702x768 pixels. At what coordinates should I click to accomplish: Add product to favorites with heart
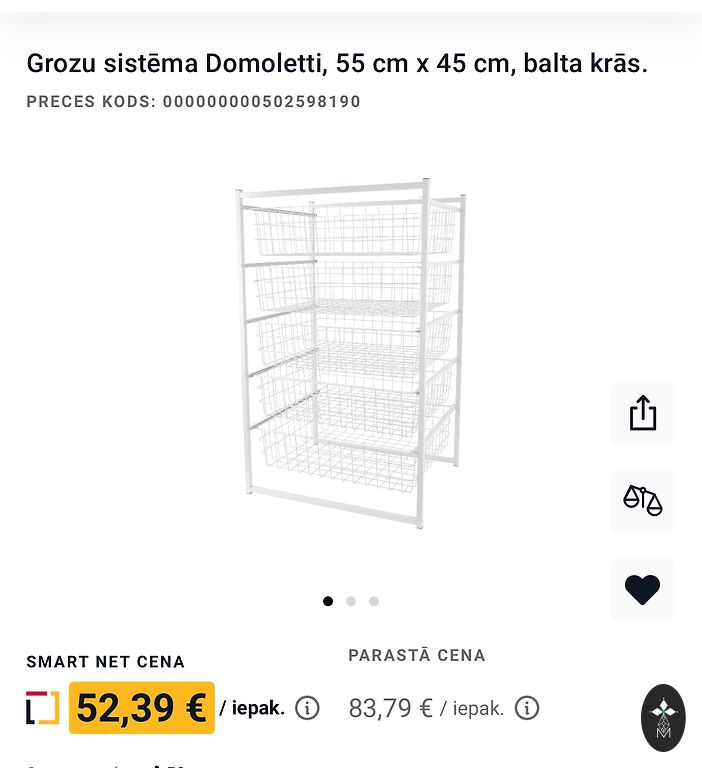click(642, 589)
